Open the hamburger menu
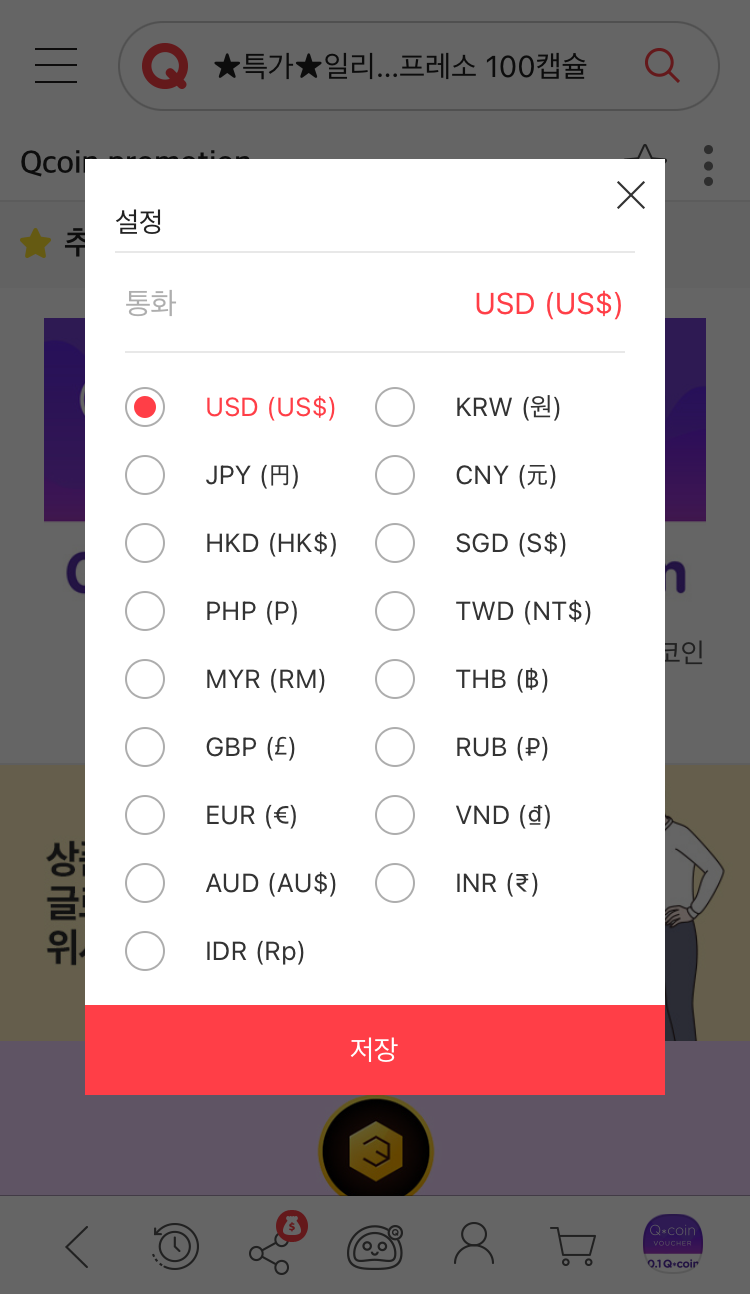This screenshot has height=1294, width=750. pyautogui.click(x=55, y=65)
